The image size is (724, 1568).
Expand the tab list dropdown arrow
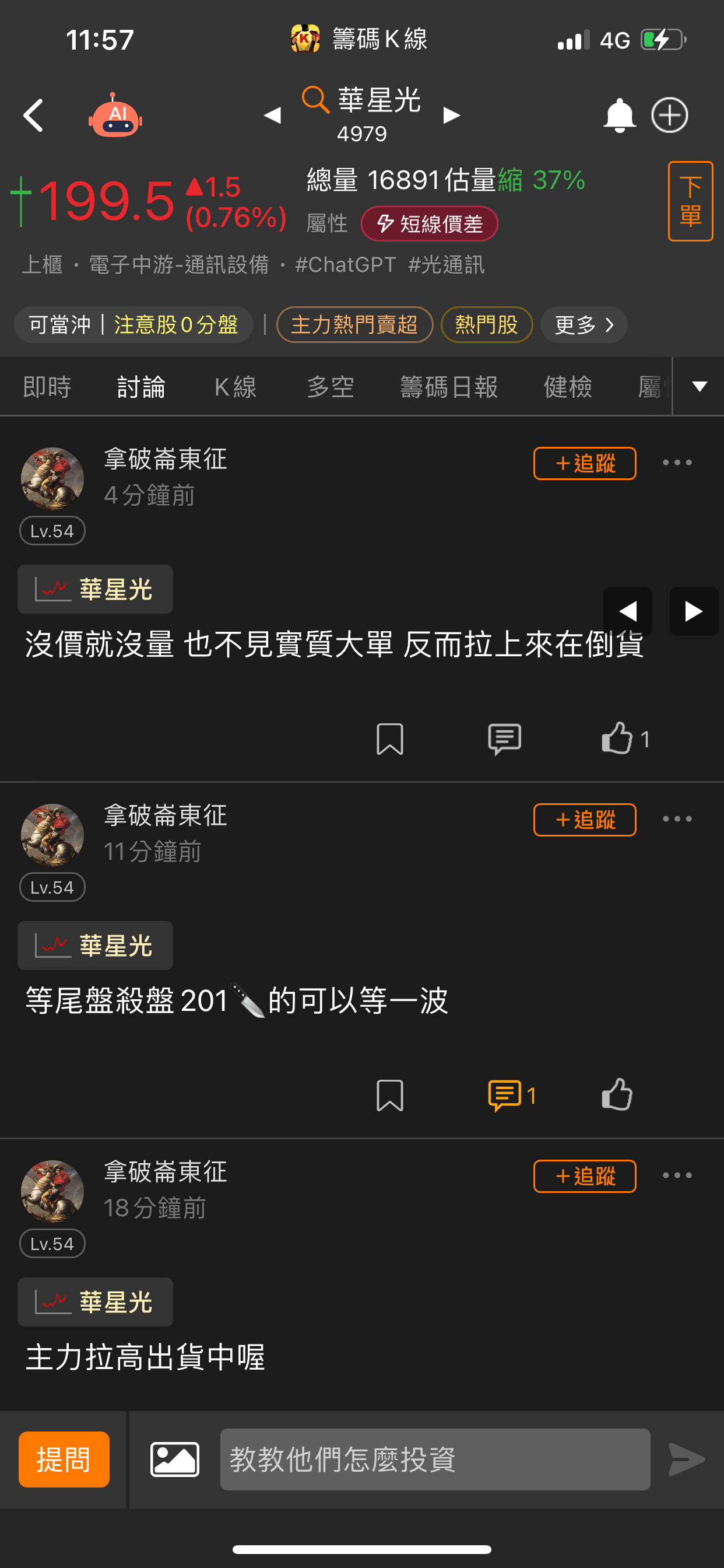point(699,387)
